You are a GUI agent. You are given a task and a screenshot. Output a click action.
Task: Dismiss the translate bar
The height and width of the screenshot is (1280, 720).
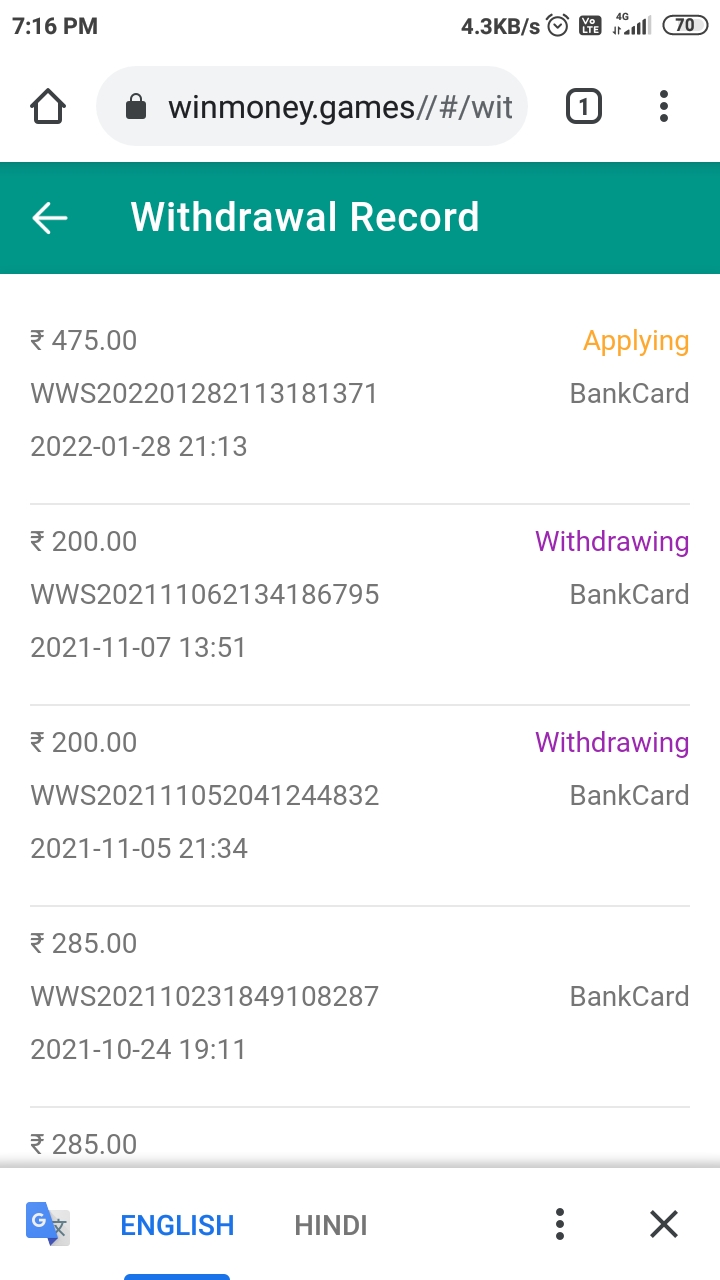pyautogui.click(x=664, y=1224)
